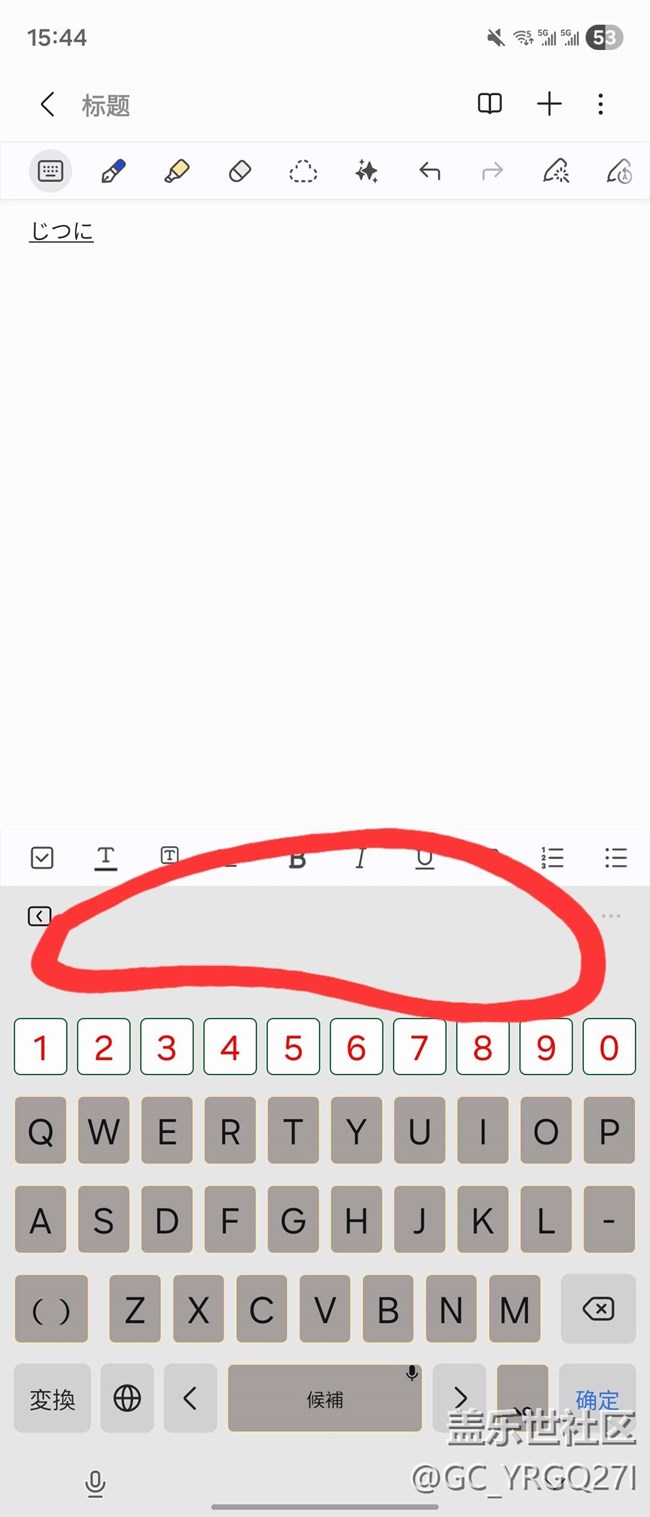650x1517 pixels.
Task: Switch keyboard language with the globe key
Action: (127, 1398)
